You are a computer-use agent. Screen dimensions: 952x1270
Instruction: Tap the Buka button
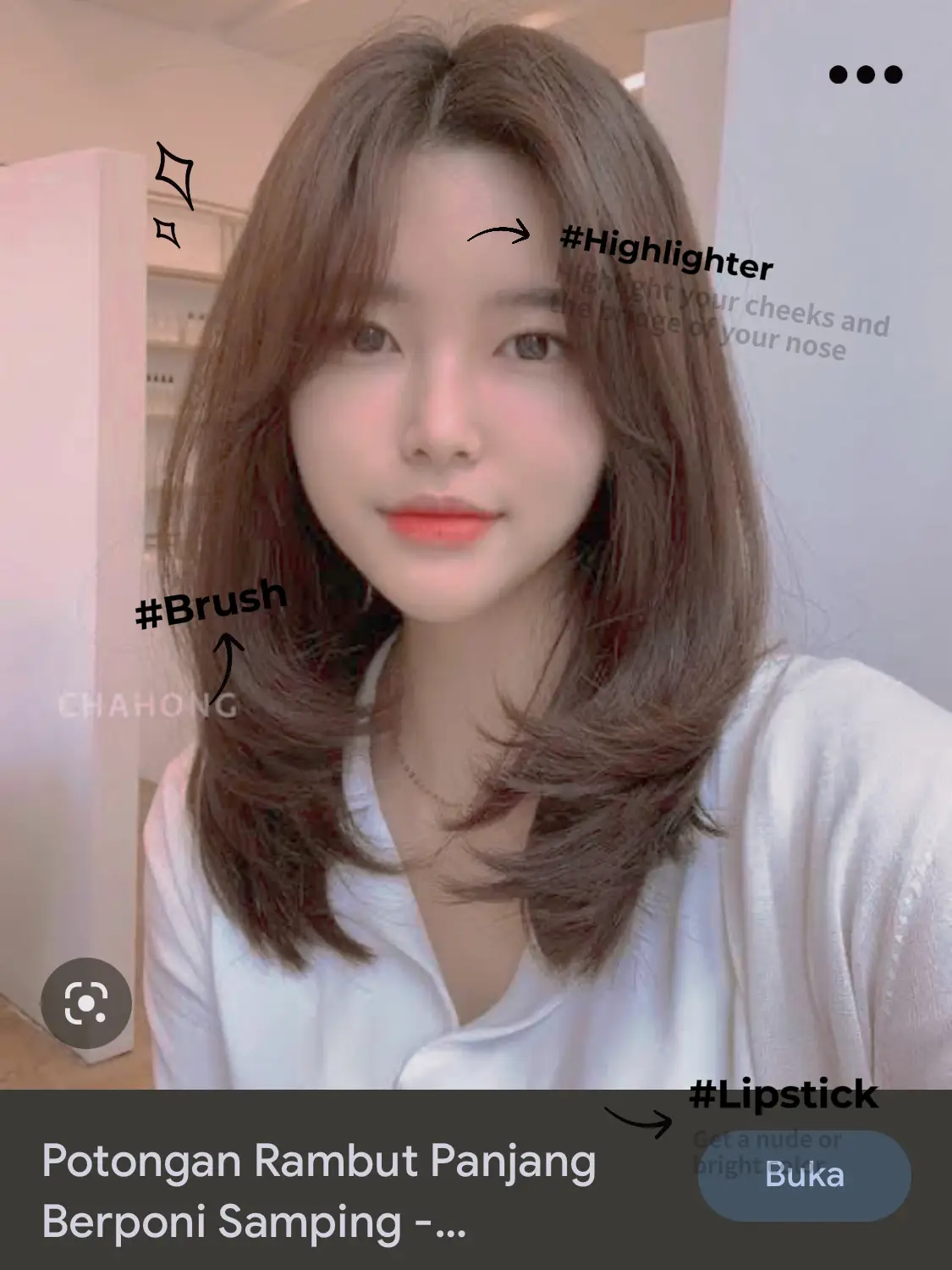(x=804, y=1175)
